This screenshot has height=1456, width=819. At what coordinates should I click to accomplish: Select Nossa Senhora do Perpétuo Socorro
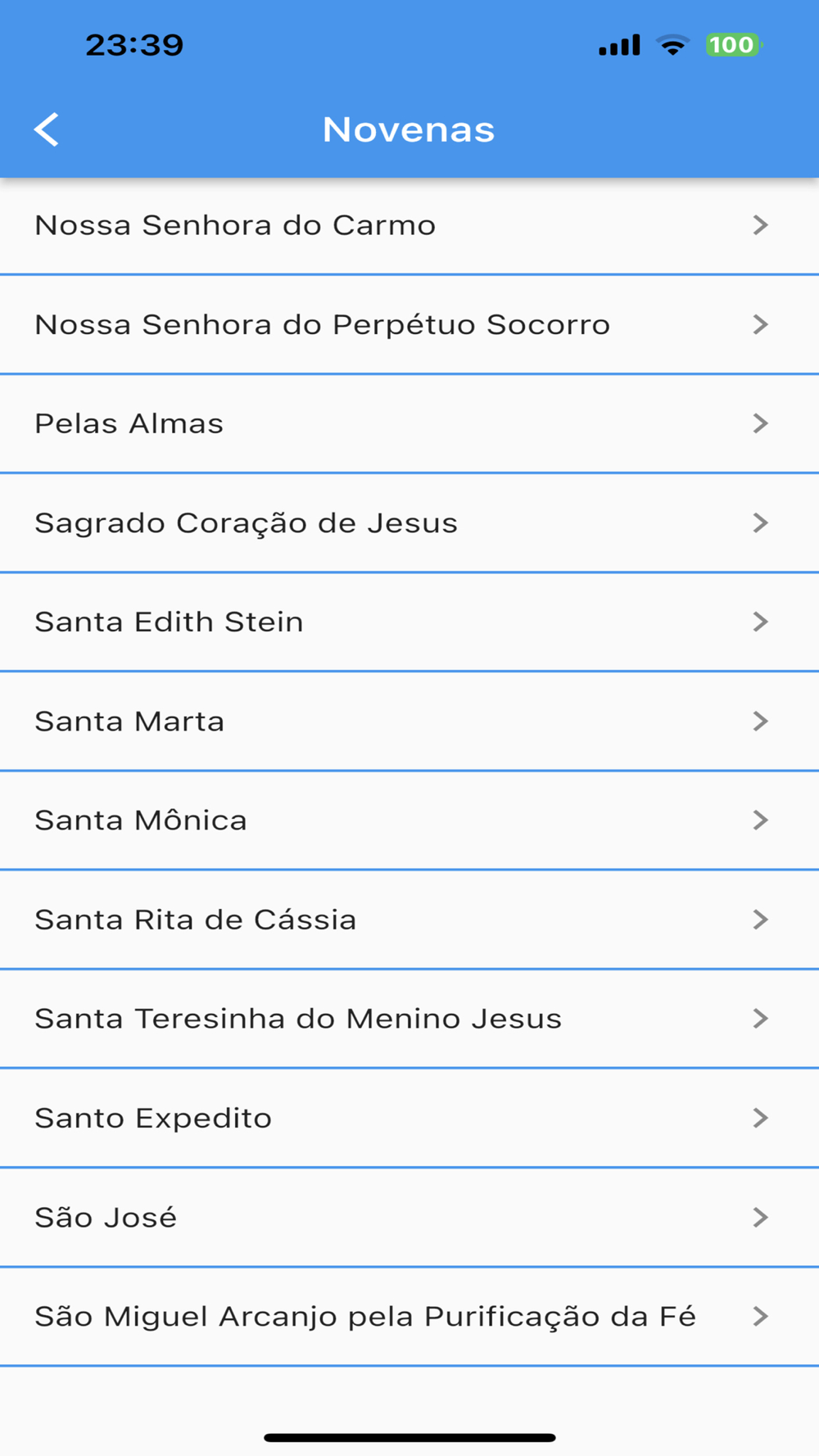pos(409,324)
